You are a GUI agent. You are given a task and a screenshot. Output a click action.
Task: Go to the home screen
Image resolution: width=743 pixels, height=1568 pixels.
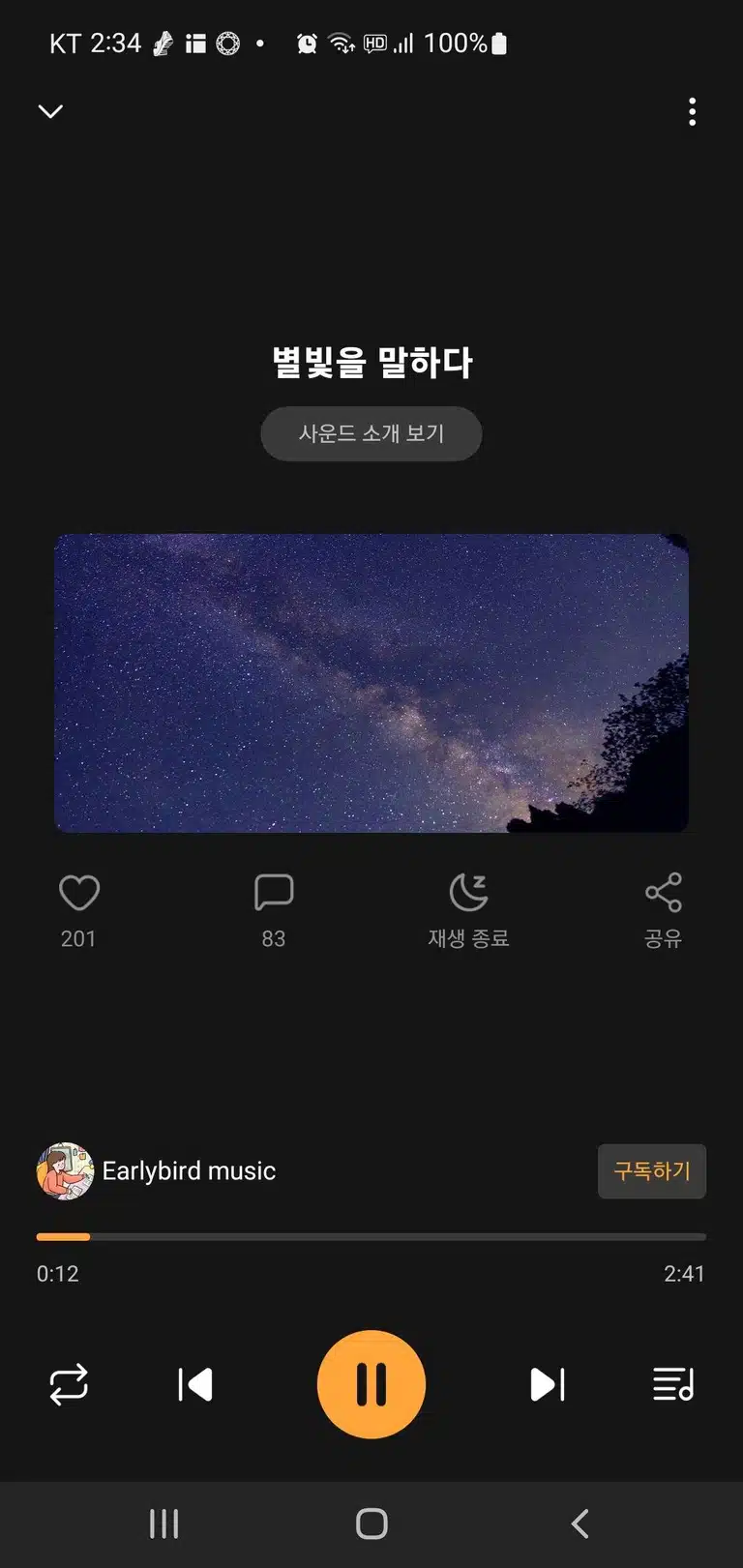click(x=371, y=1524)
